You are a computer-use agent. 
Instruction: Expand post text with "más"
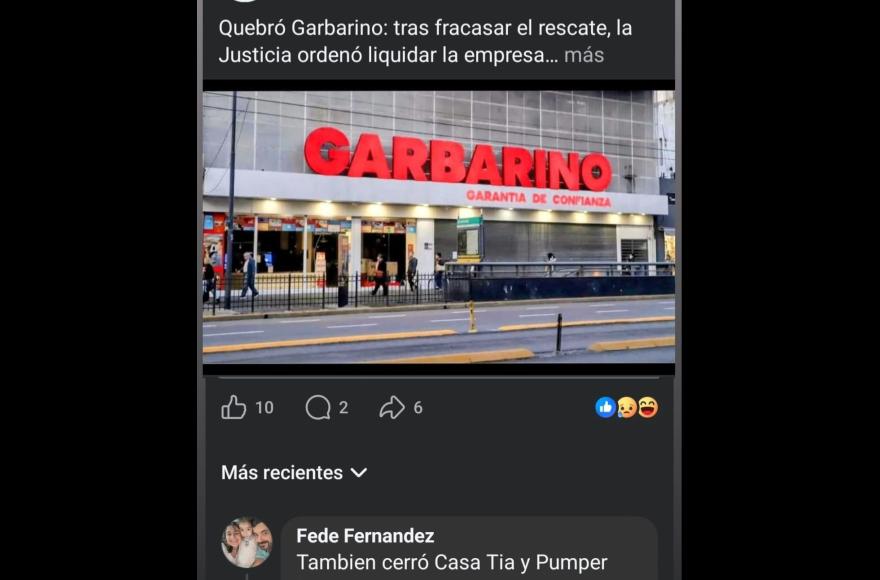[584, 56]
